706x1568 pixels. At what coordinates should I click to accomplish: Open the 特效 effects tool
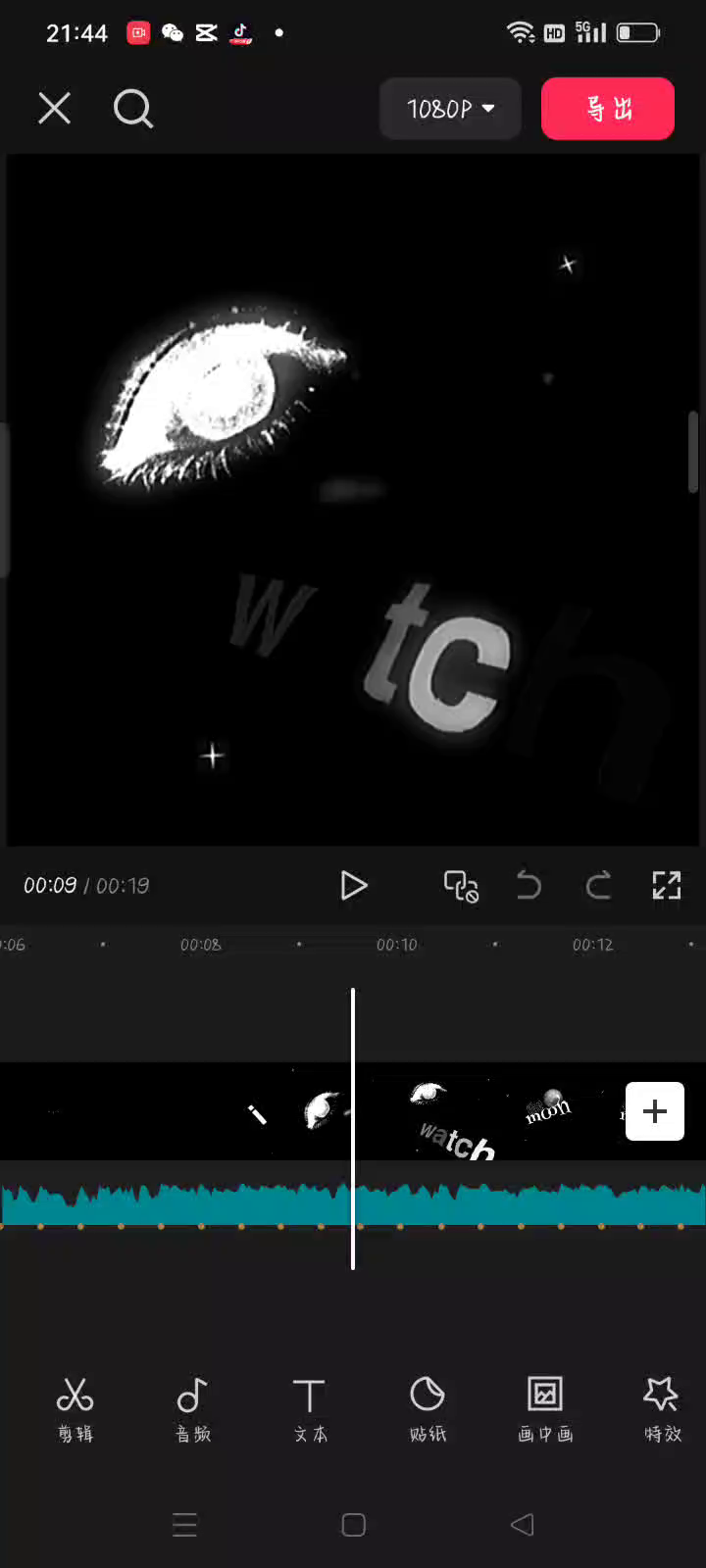tap(662, 1408)
